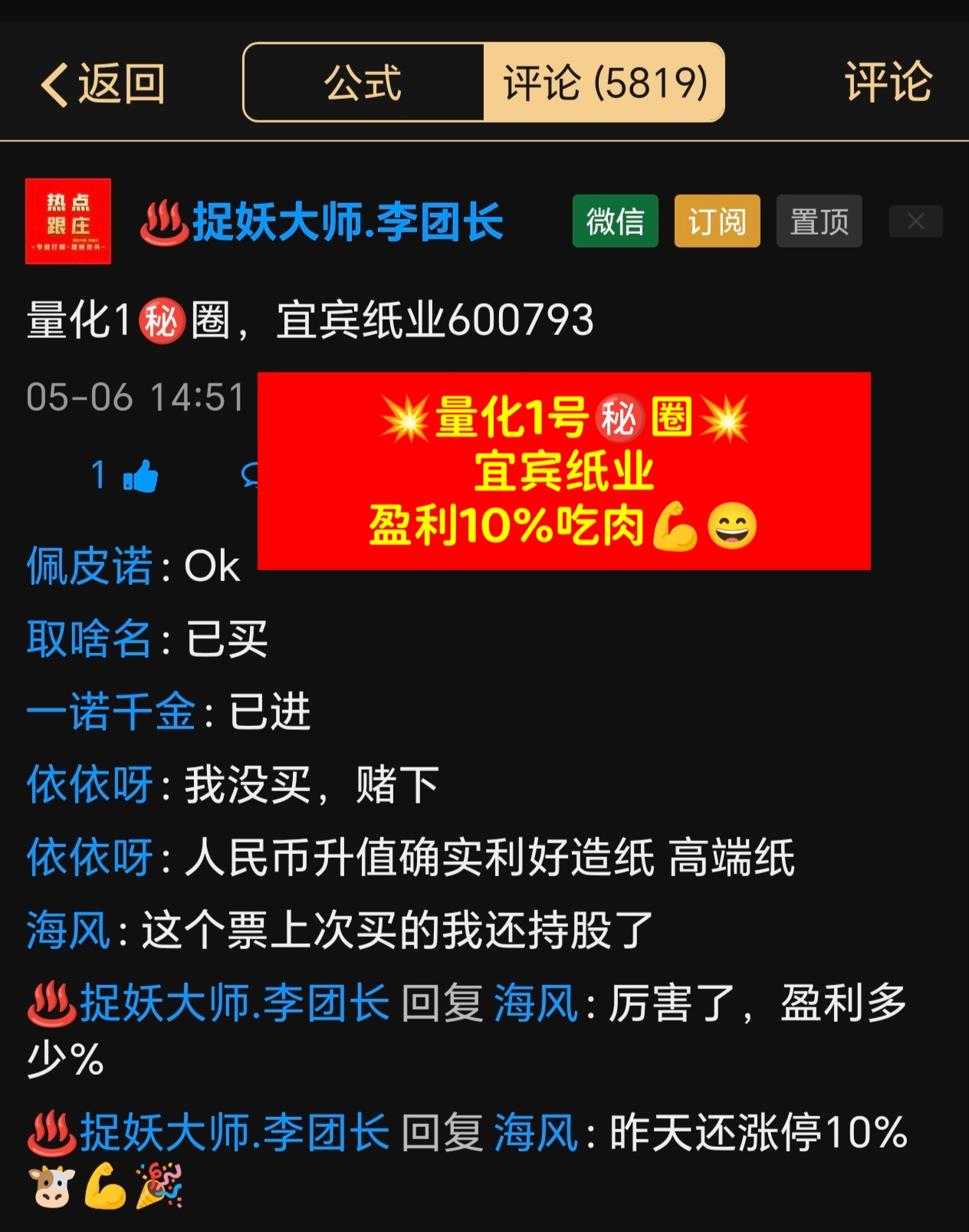Open commenter 取啥名's profile
Image resolution: width=969 pixels, height=1232 pixels.
(x=90, y=639)
